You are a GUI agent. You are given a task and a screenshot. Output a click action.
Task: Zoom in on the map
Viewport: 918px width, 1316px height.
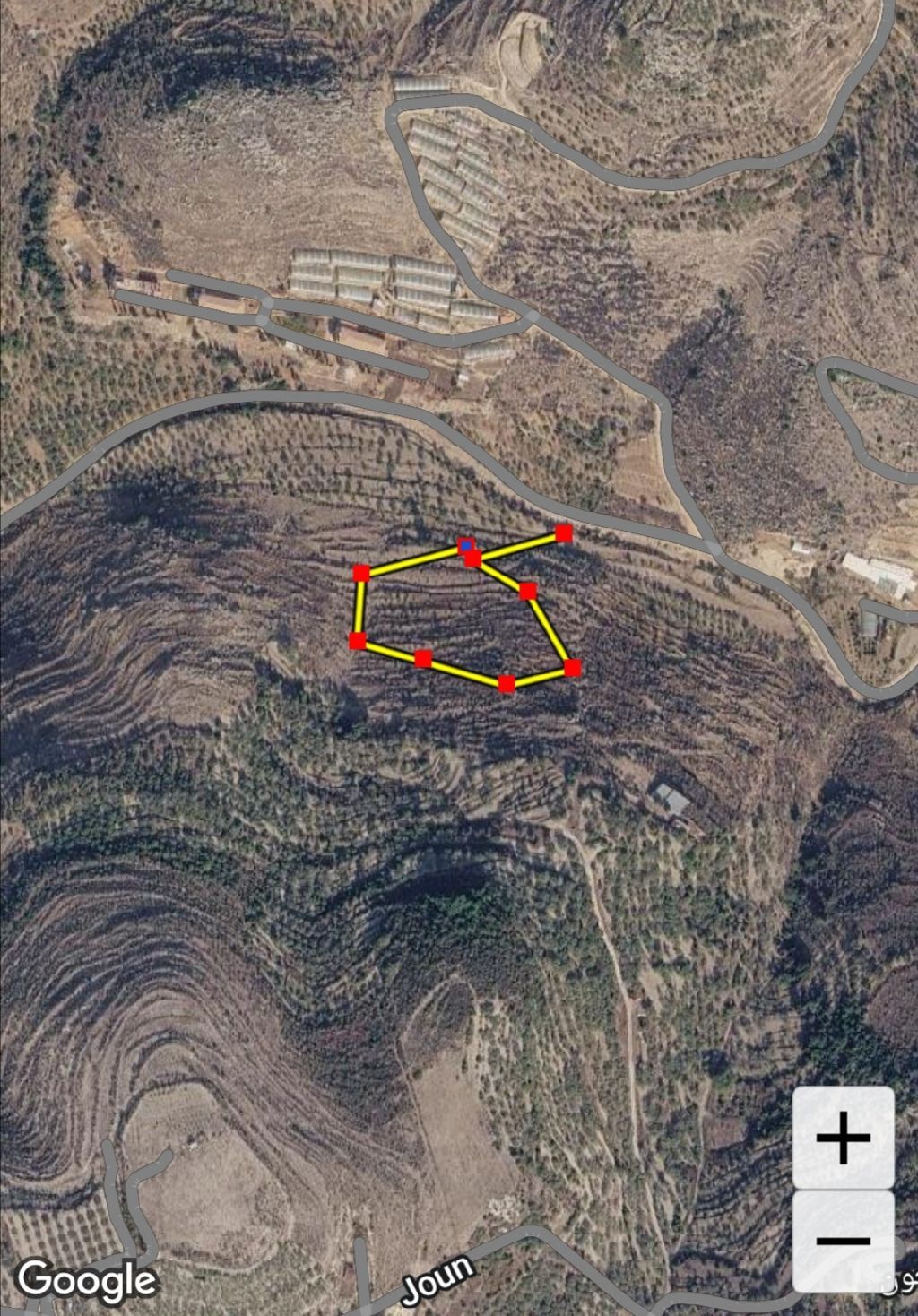click(843, 1139)
